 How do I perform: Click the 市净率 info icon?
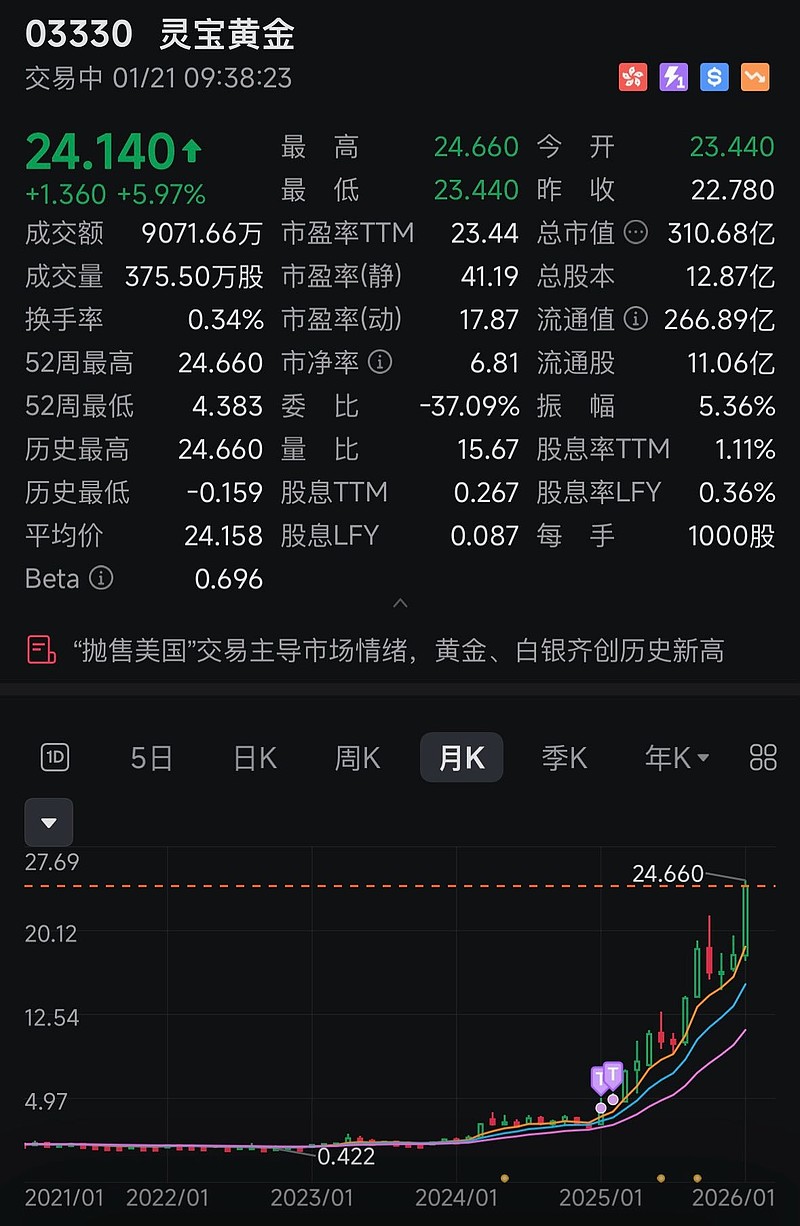(380, 363)
